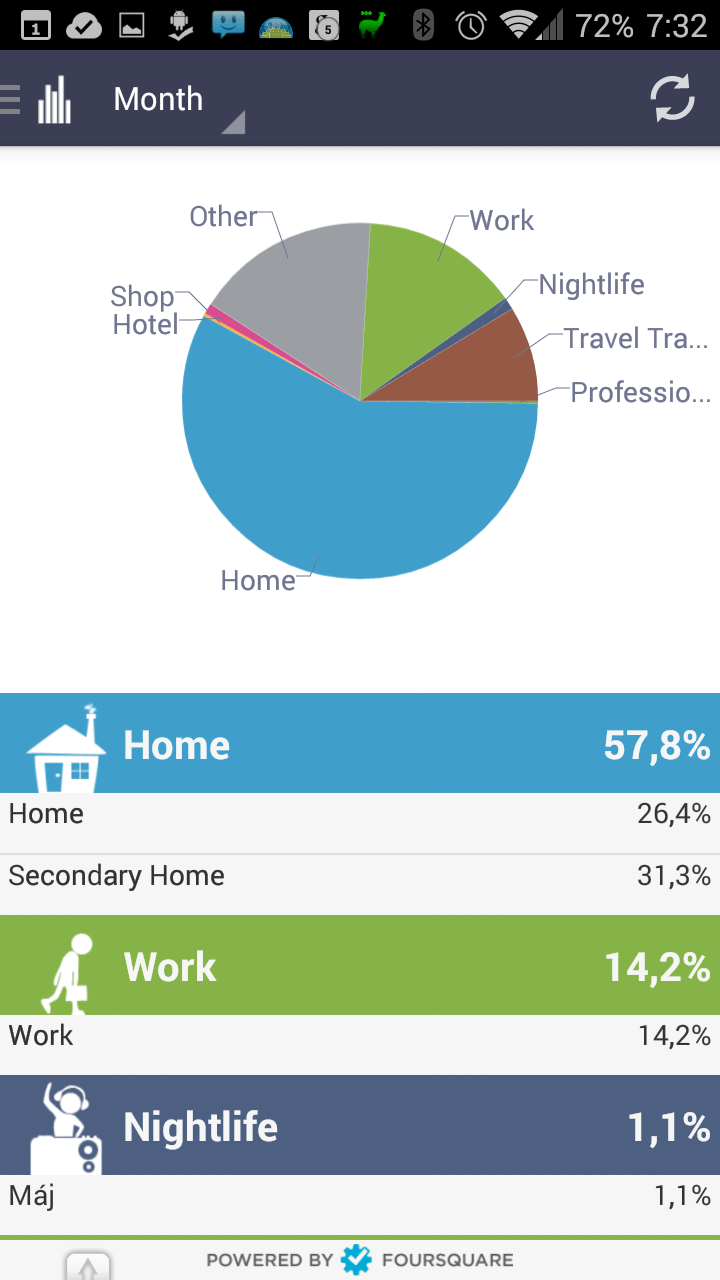This screenshot has height=1280, width=720.
Task: Refresh the statistics data
Action: point(672,99)
